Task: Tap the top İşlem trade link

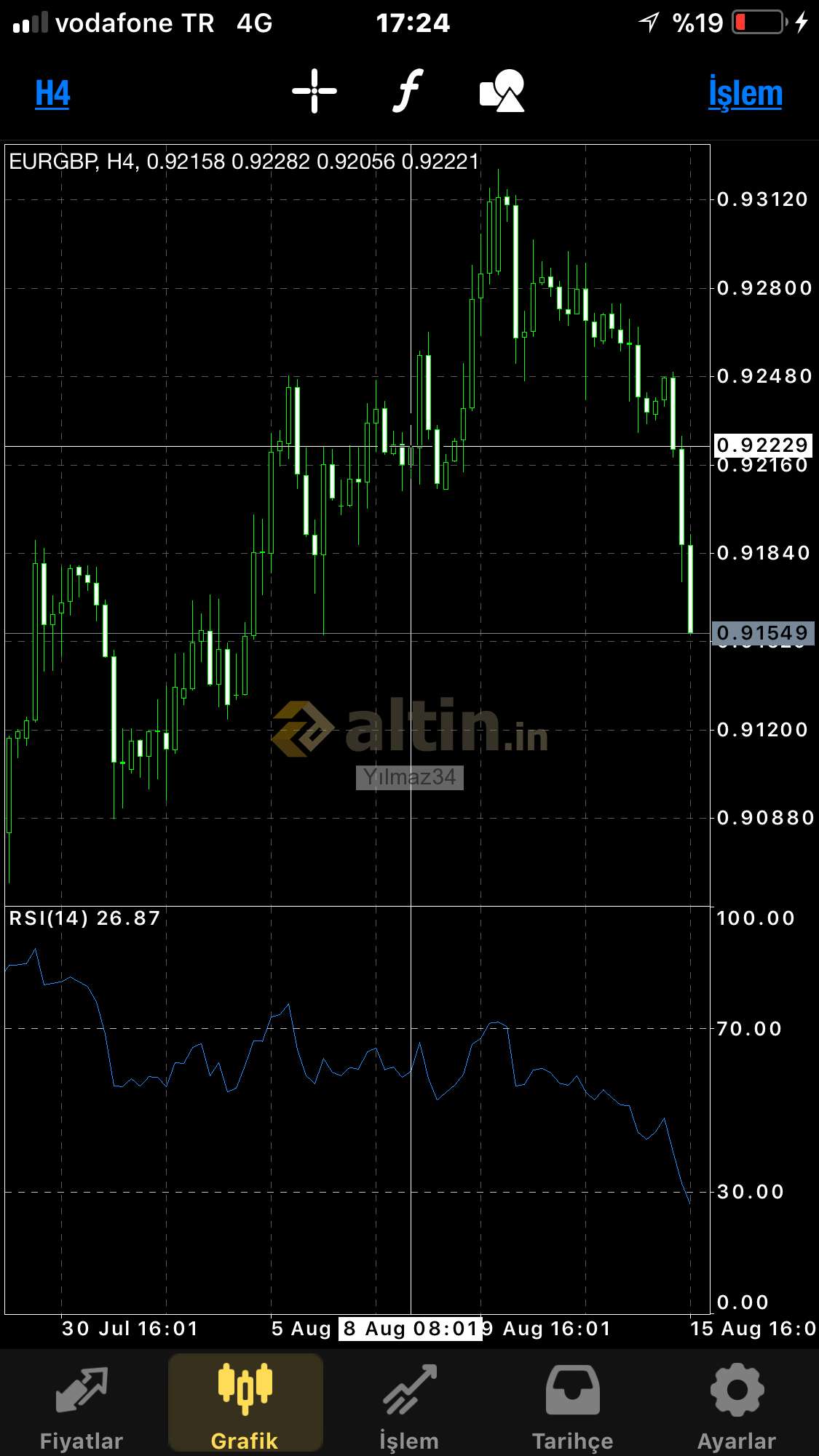Action: point(745,93)
